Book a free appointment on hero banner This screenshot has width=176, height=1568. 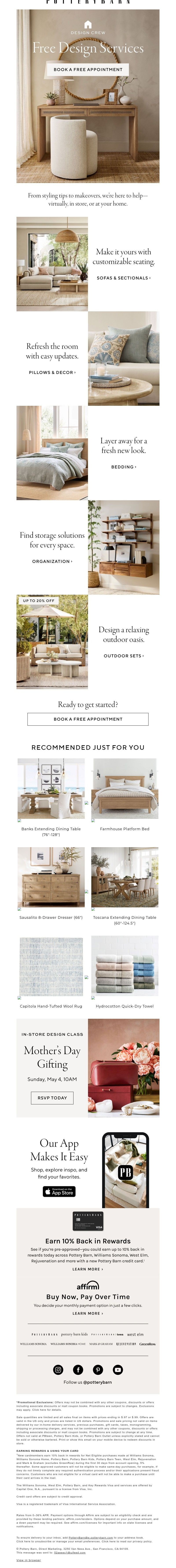coord(88,69)
